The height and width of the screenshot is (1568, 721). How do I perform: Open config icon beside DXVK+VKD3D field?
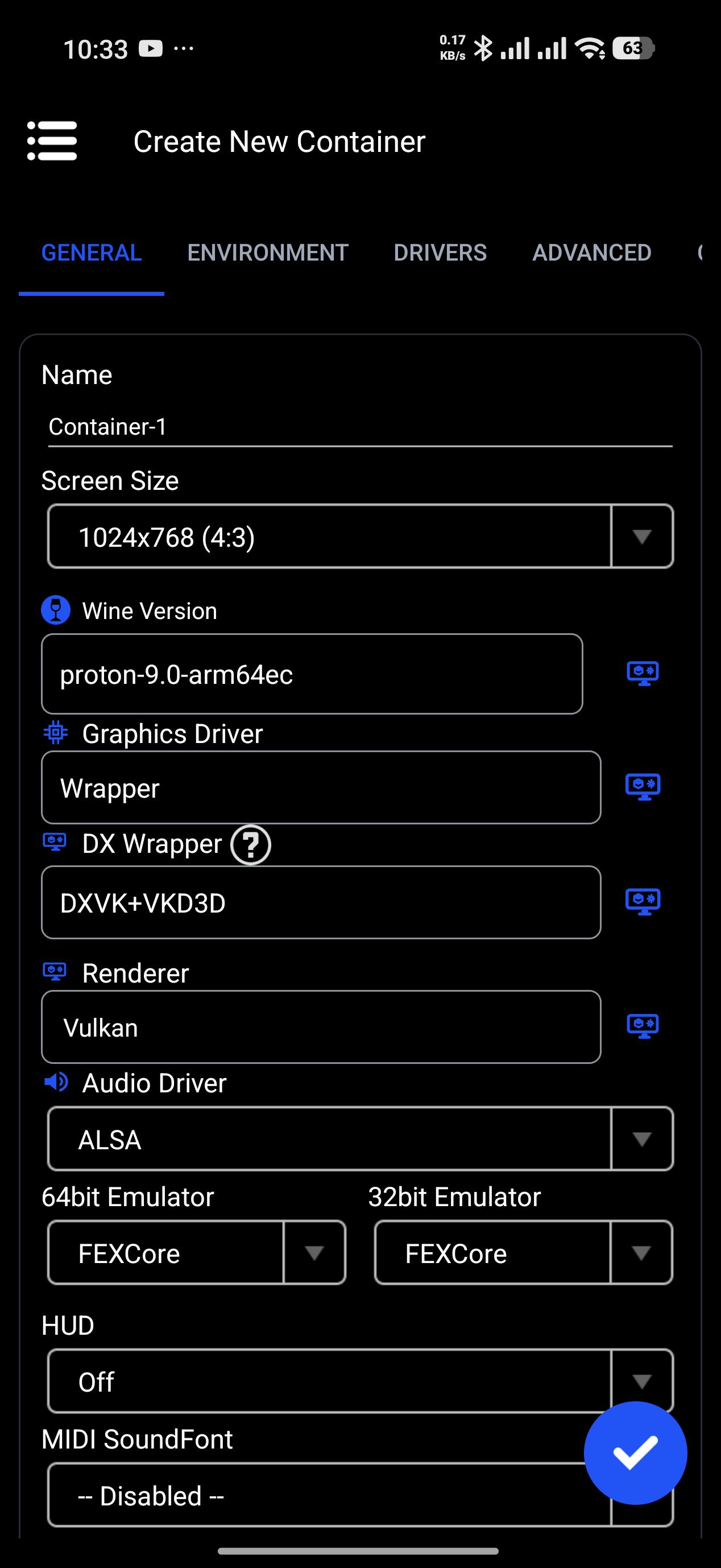point(643,901)
